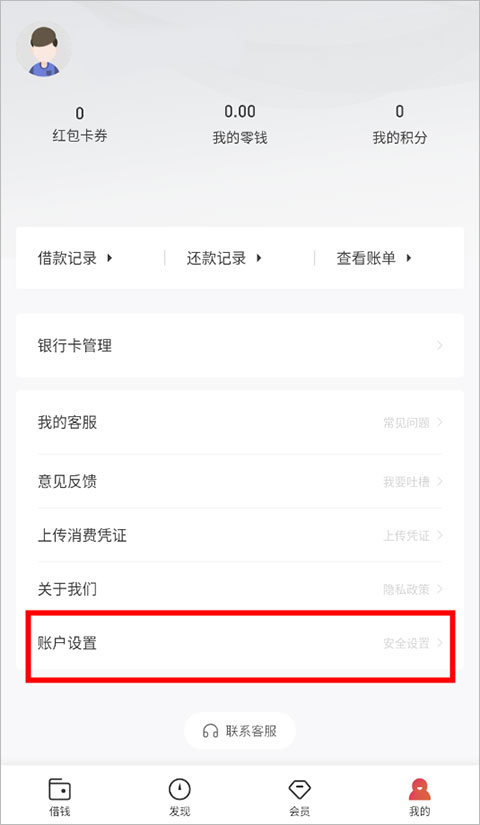This screenshot has height=825, width=480.
Task: Open 上传消费凭证 row
Action: [240, 536]
